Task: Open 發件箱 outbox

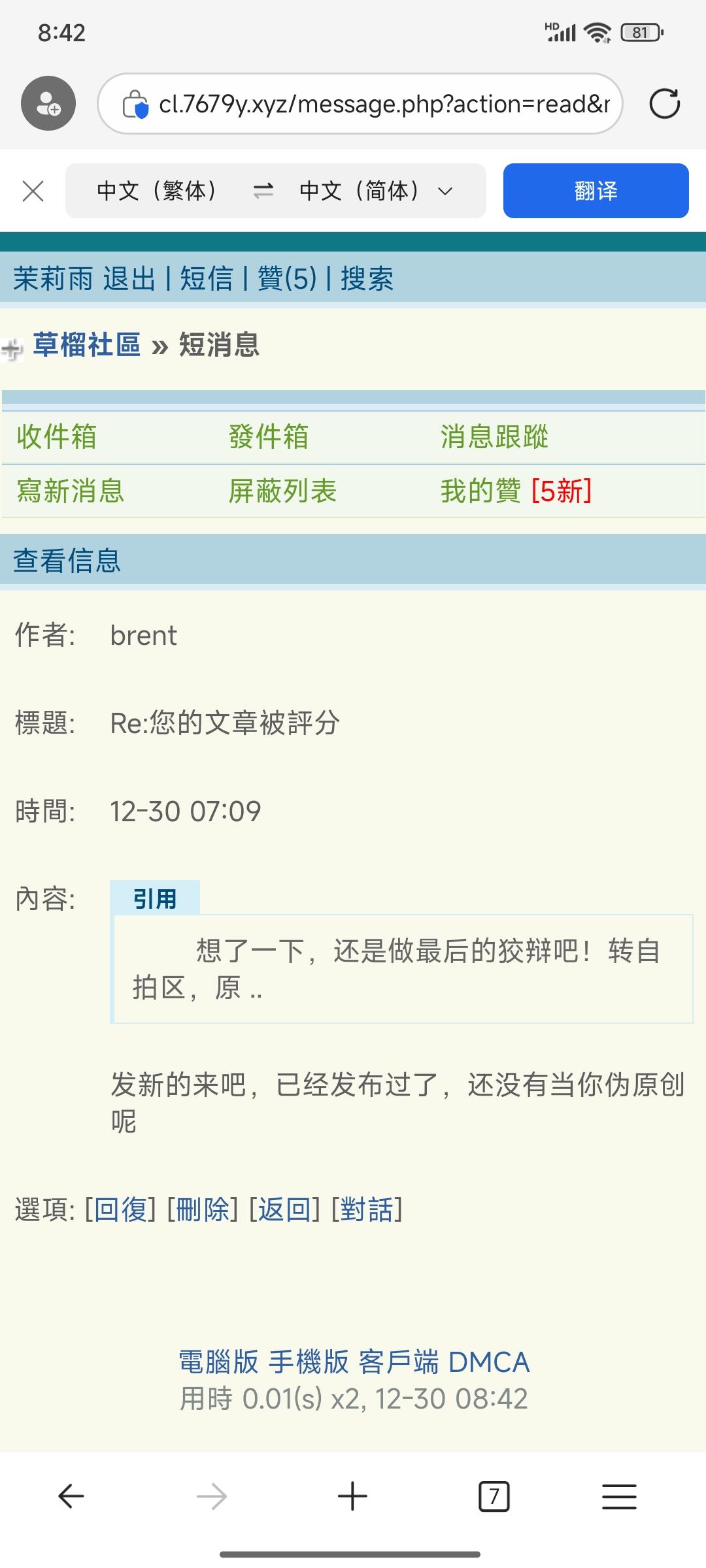Action: click(268, 436)
